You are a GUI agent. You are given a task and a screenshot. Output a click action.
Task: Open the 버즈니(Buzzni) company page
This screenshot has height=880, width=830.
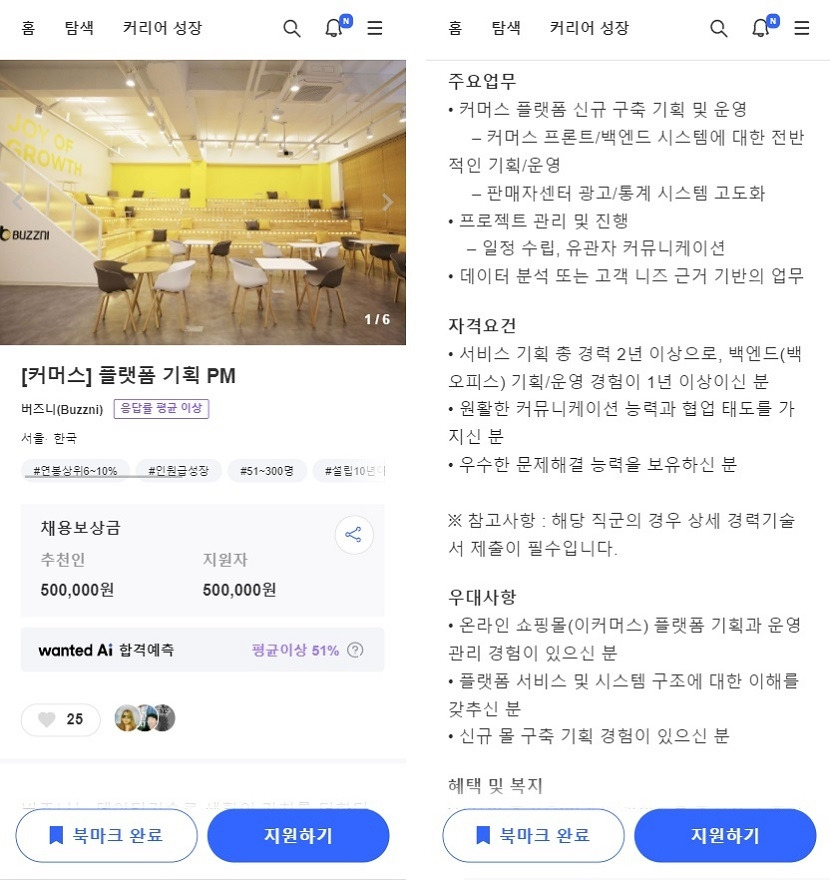[x=62, y=409]
